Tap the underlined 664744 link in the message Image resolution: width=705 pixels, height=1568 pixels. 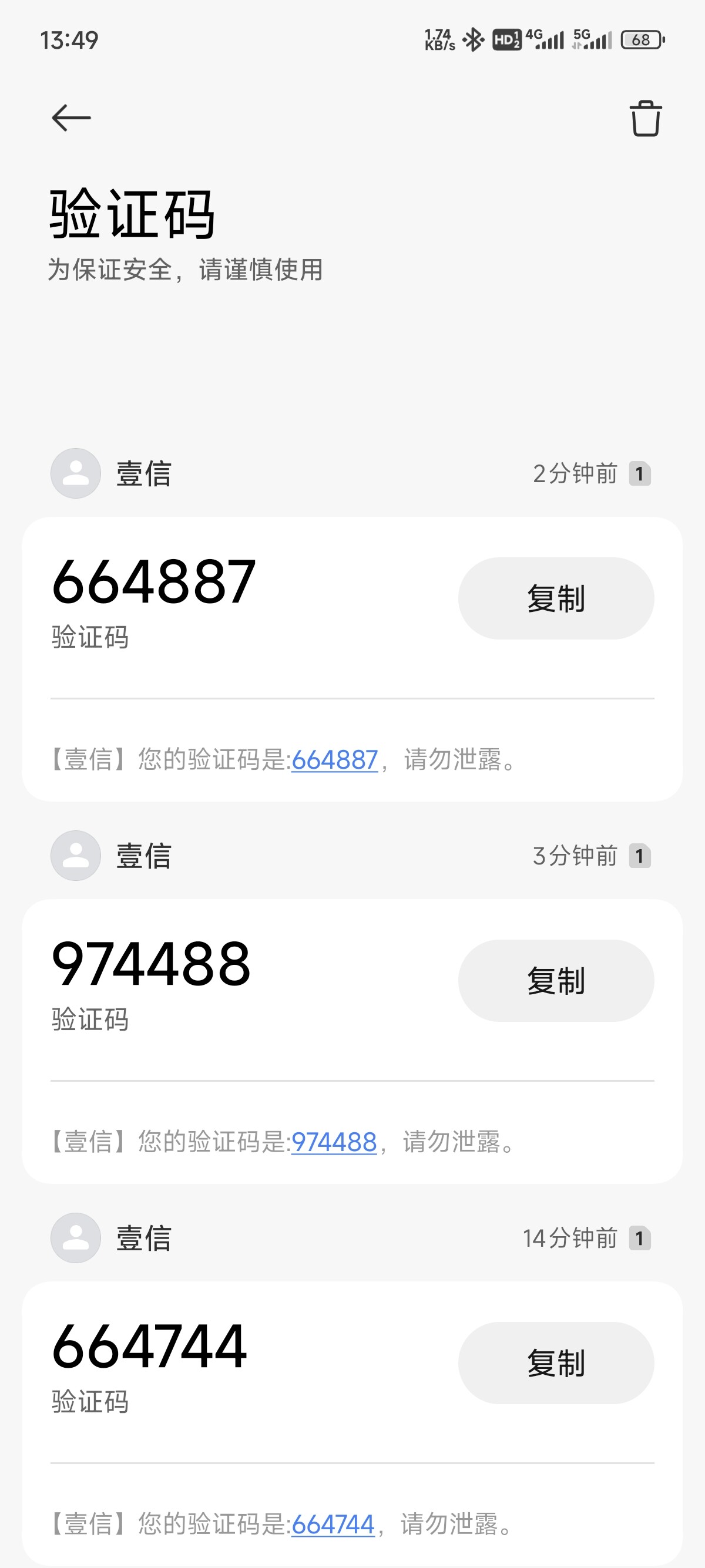[x=333, y=1524]
